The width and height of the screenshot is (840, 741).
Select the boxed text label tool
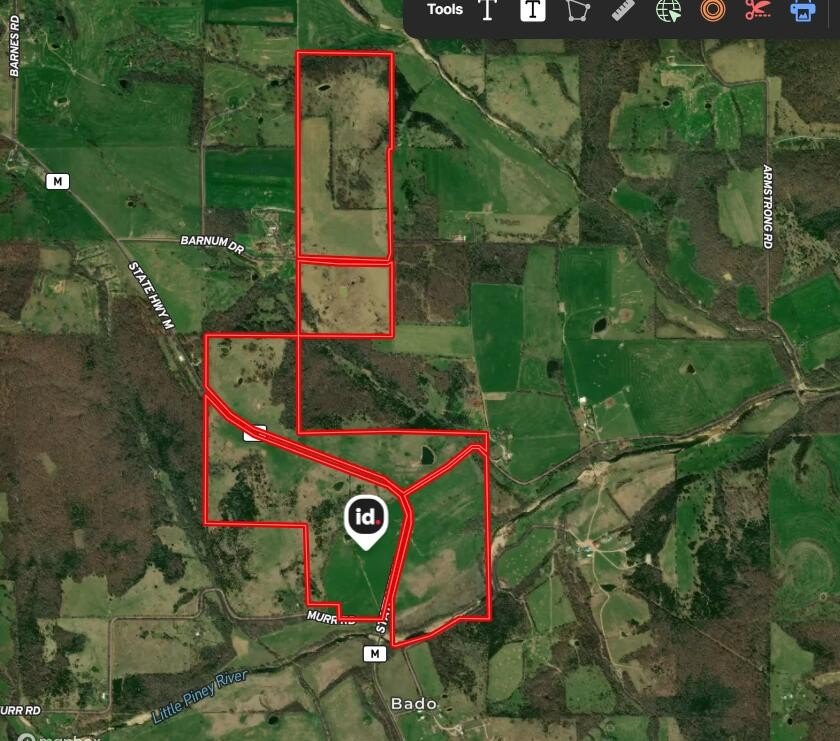coord(533,11)
